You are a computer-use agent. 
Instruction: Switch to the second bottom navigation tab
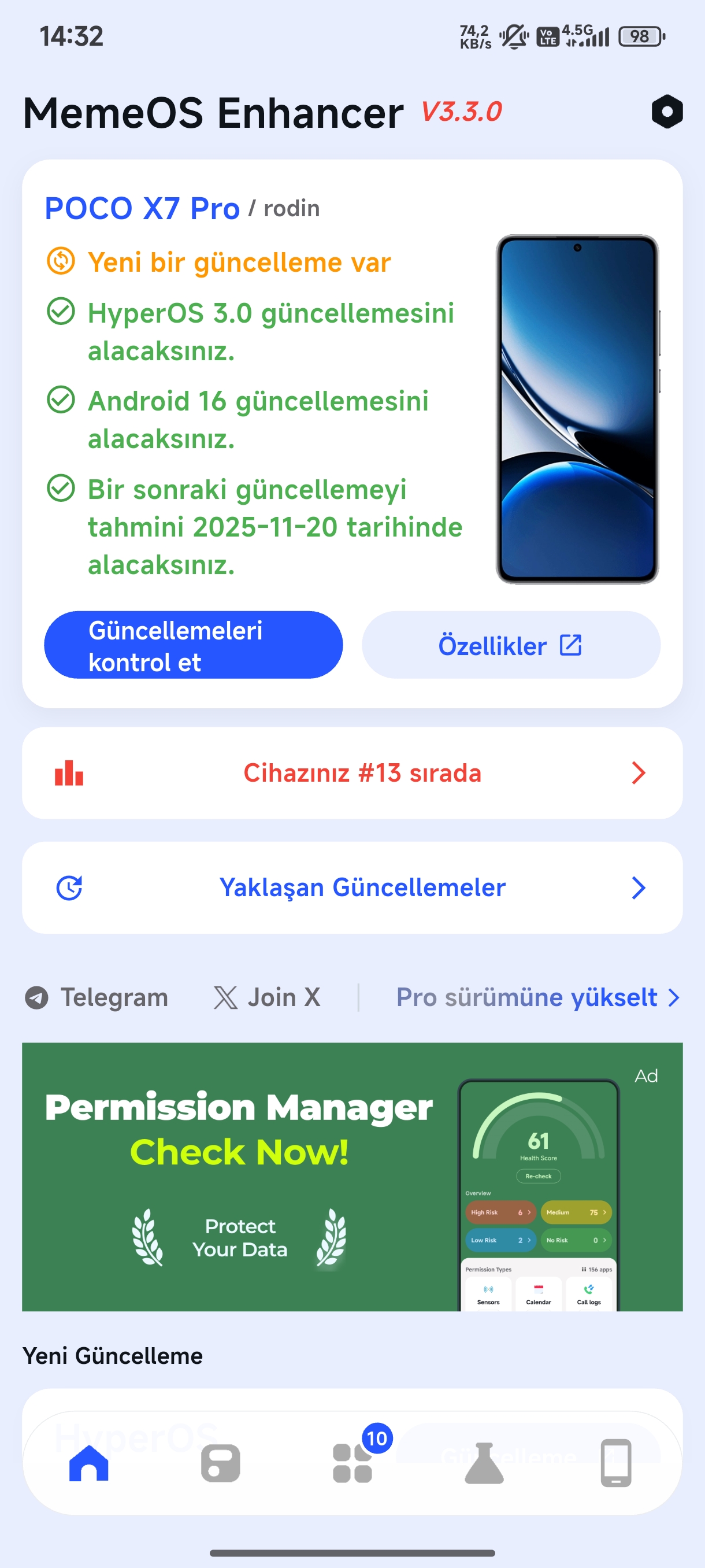220,1463
